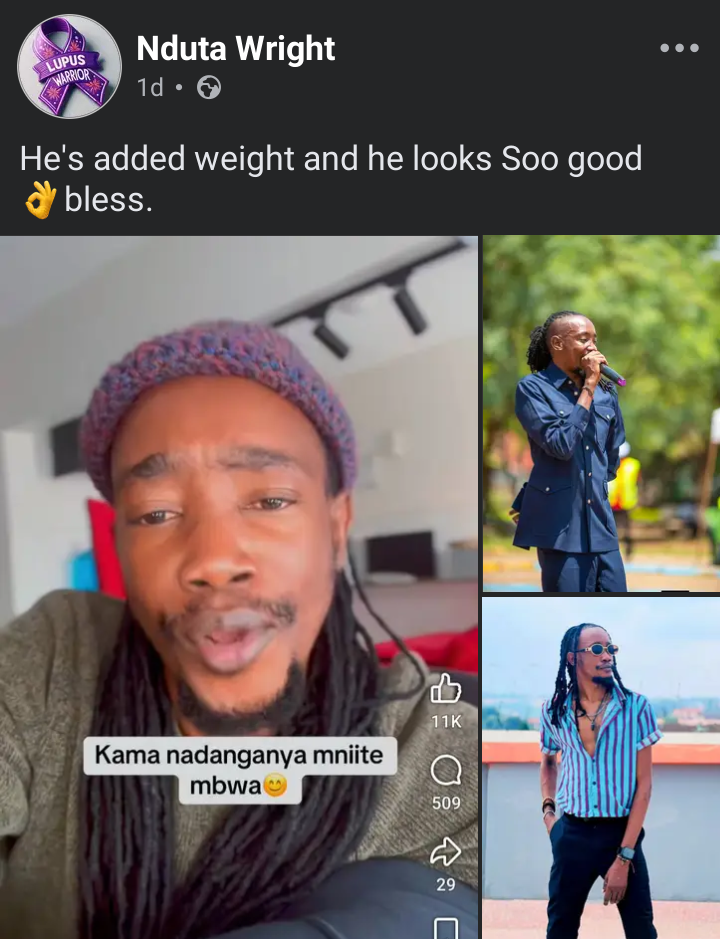The height and width of the screenshot is (939, 720).
Task: Open Nduta Wright's profile picture
Action: [69, 67]
